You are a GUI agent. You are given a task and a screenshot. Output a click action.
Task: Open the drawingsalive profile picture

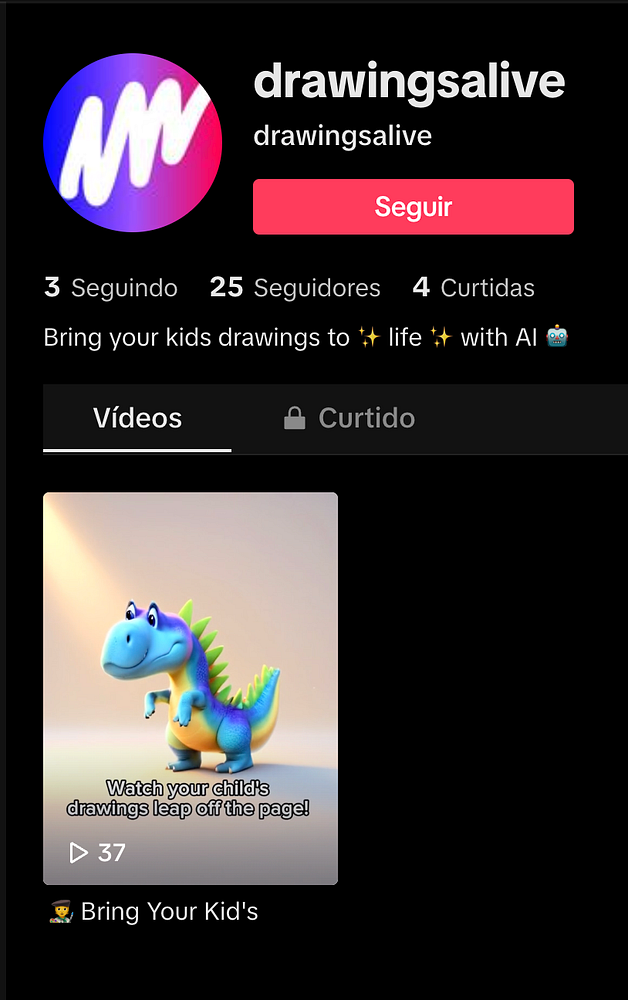(x=133, y=143)
